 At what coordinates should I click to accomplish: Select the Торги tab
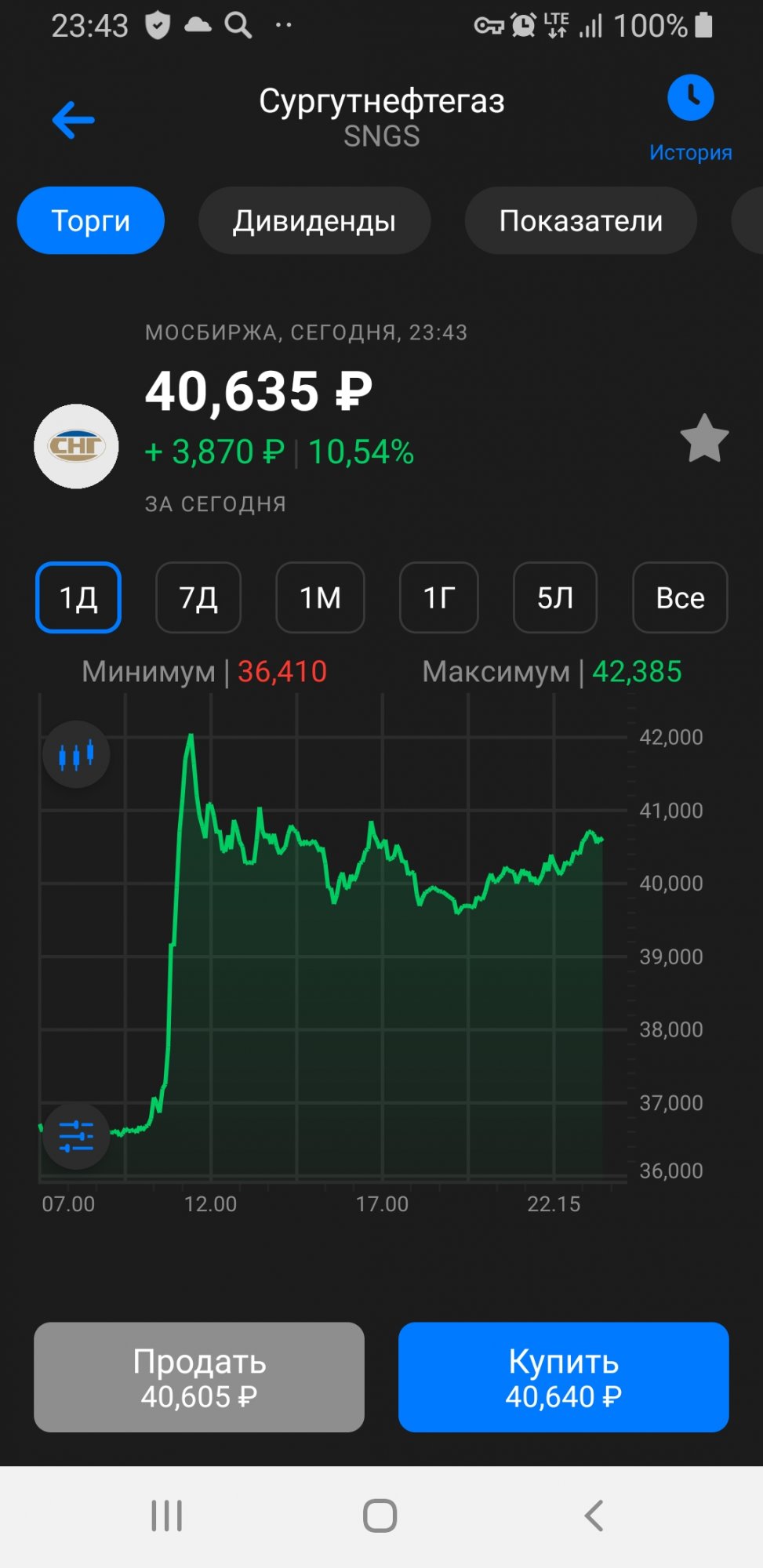tap(91, 221)
